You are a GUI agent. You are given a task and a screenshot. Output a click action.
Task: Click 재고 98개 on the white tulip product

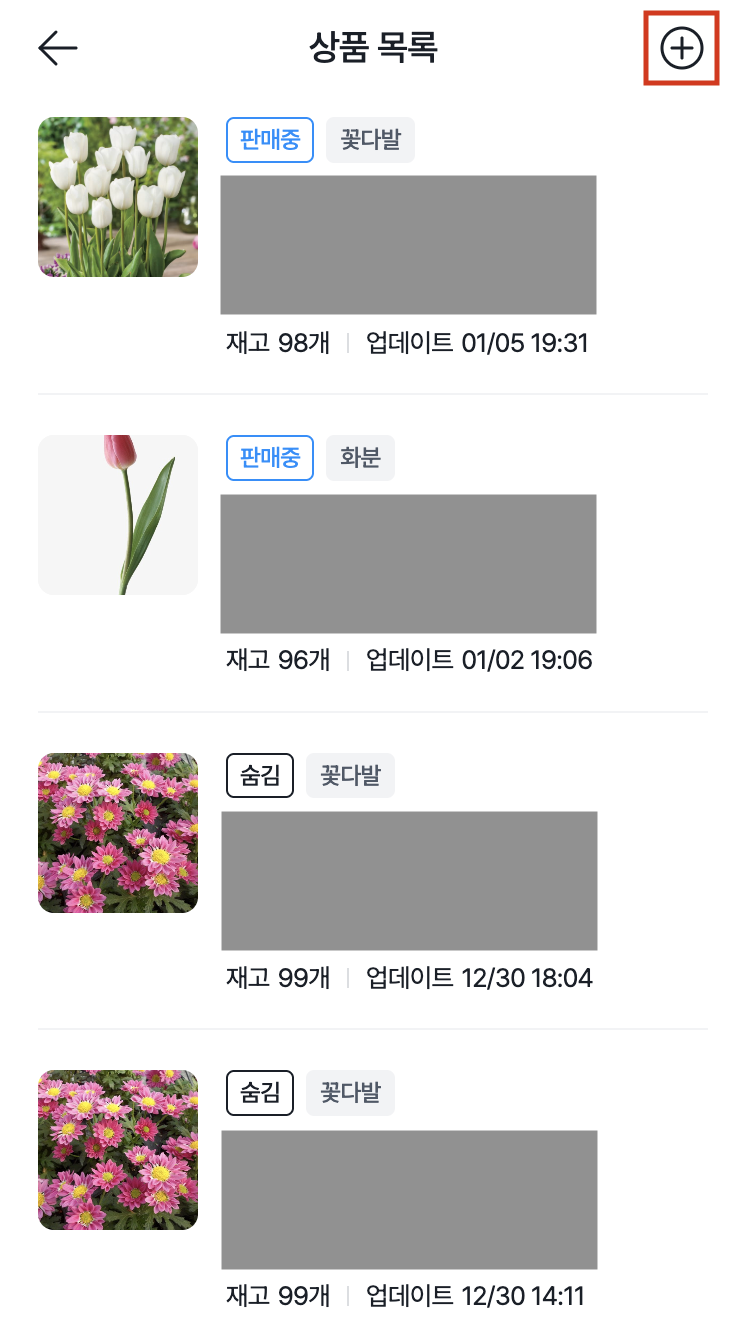277,342
